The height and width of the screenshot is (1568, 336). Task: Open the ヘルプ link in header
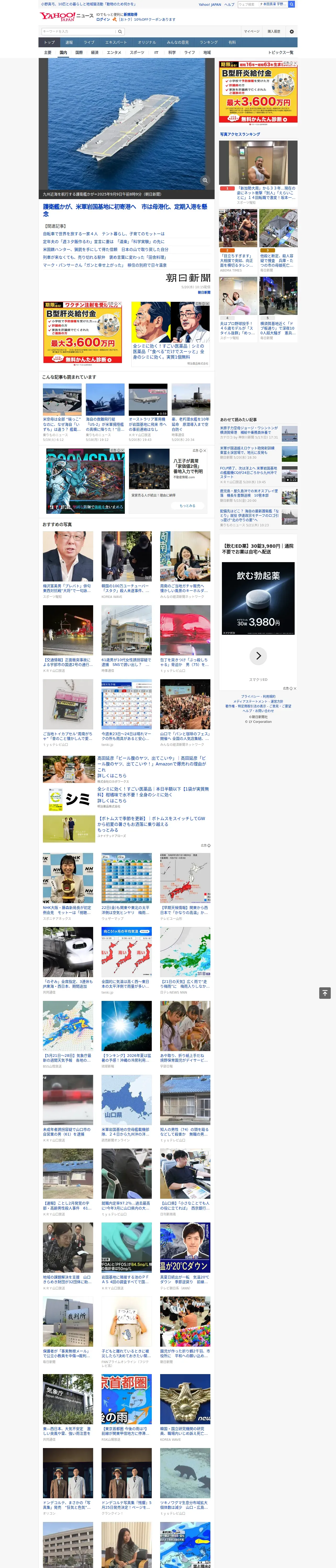point(229,4)
